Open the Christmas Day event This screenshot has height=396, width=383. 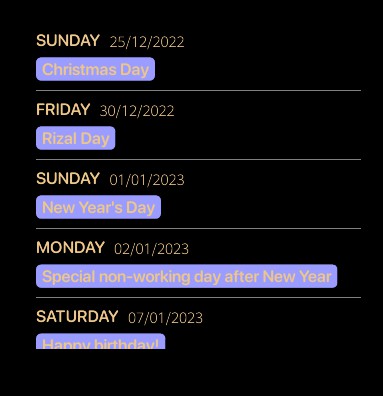tap(95, 69)
